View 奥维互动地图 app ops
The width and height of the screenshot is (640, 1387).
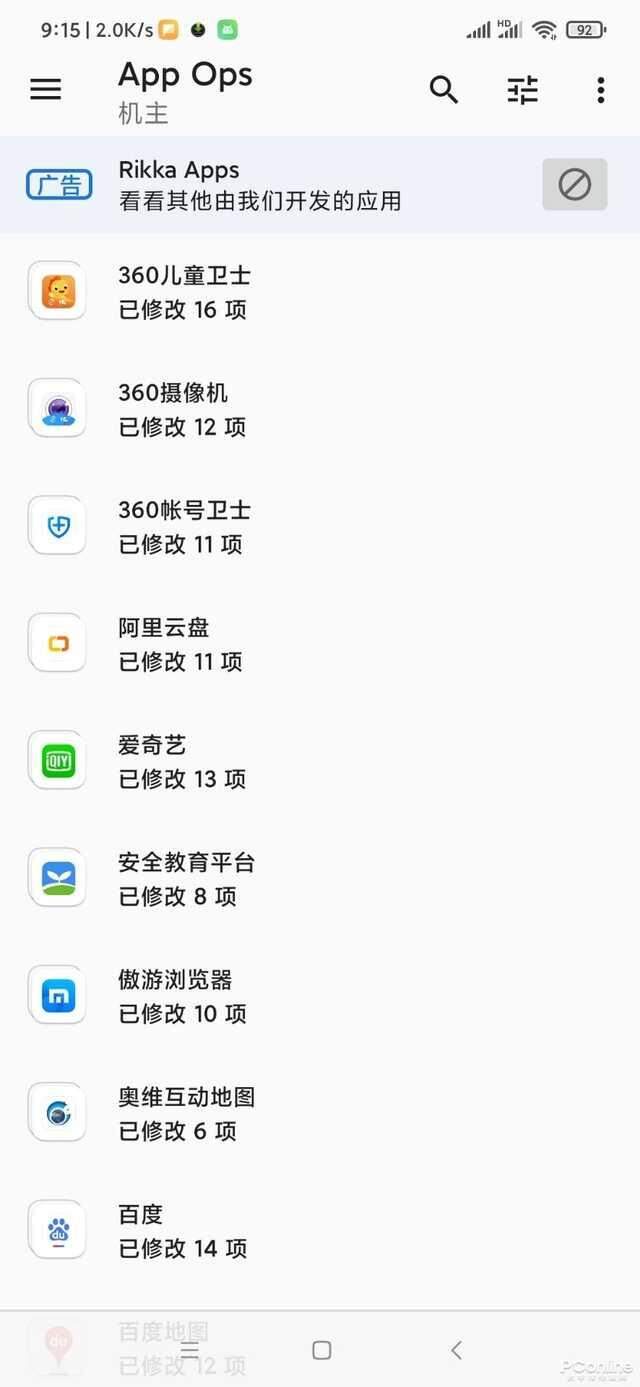[x=320, y=1113]
